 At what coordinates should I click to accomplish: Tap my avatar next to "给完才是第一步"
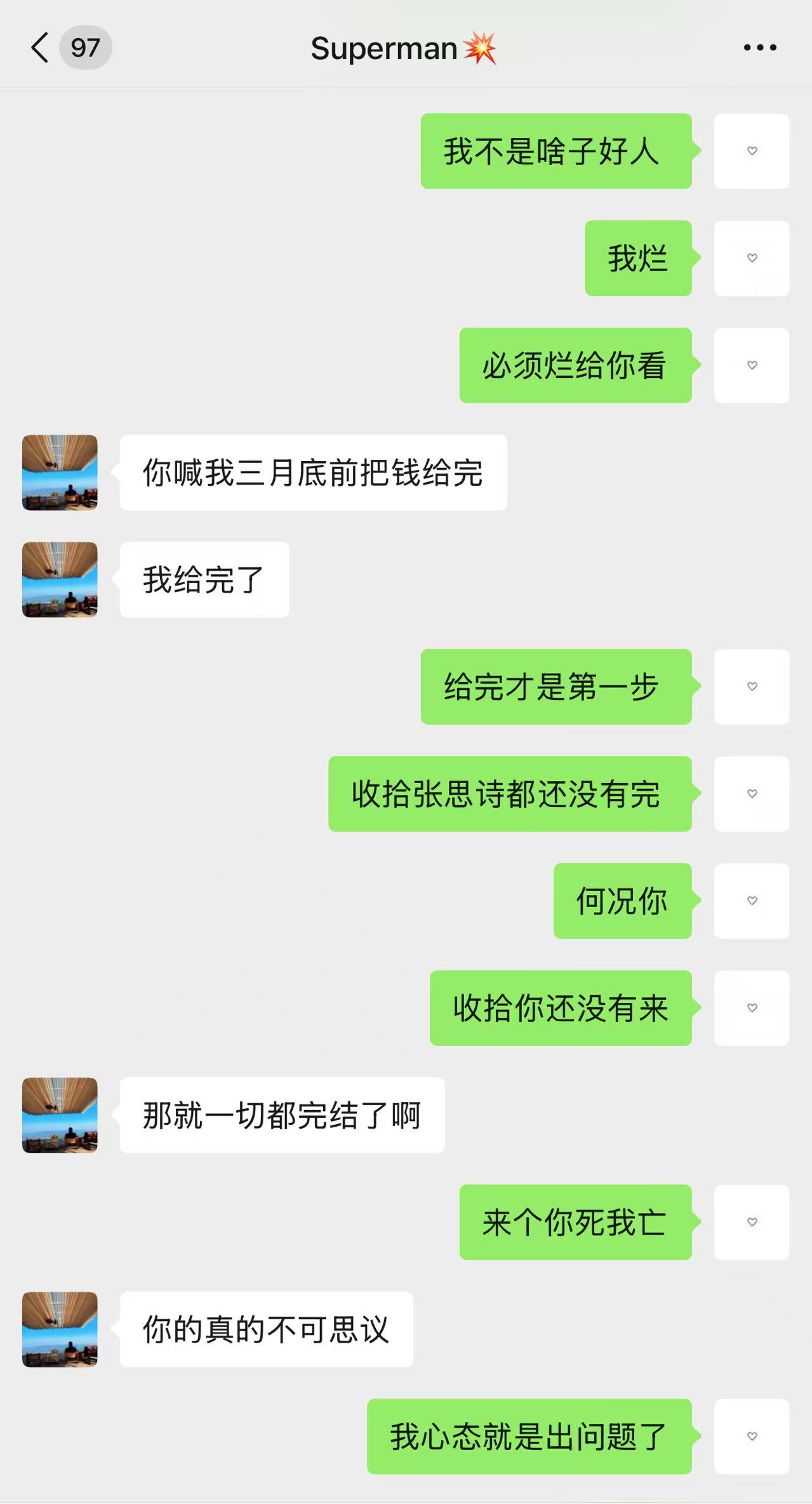(x=752, y=687)
